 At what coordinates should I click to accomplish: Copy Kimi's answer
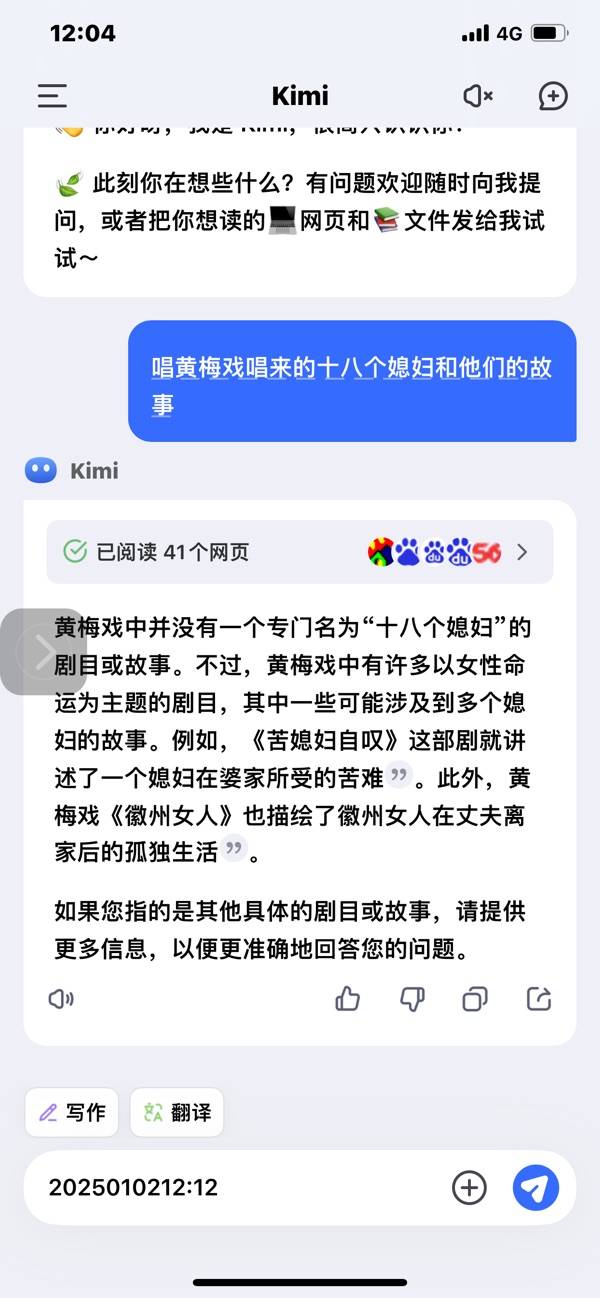click(x=475, y=999)
